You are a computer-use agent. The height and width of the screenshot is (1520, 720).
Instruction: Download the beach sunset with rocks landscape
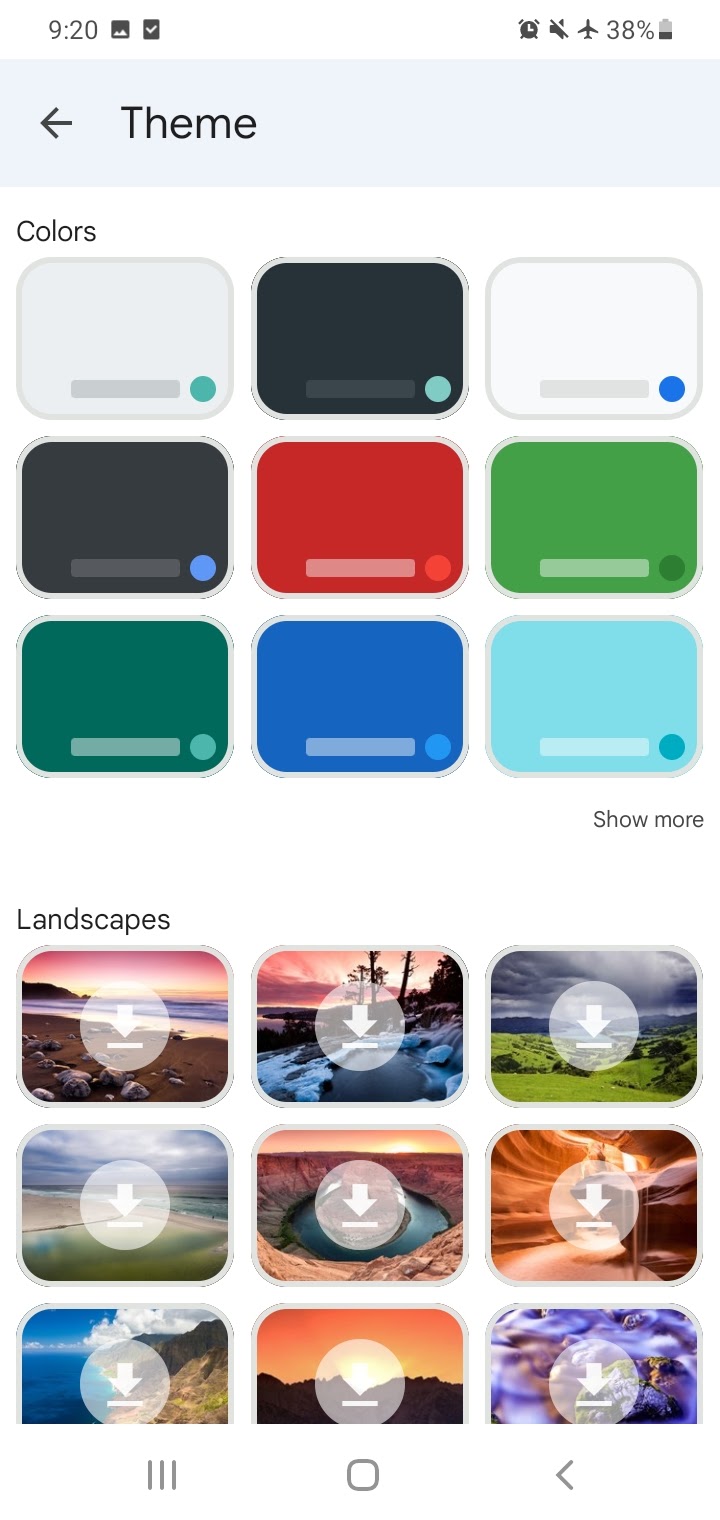[x=125, y=1026]
